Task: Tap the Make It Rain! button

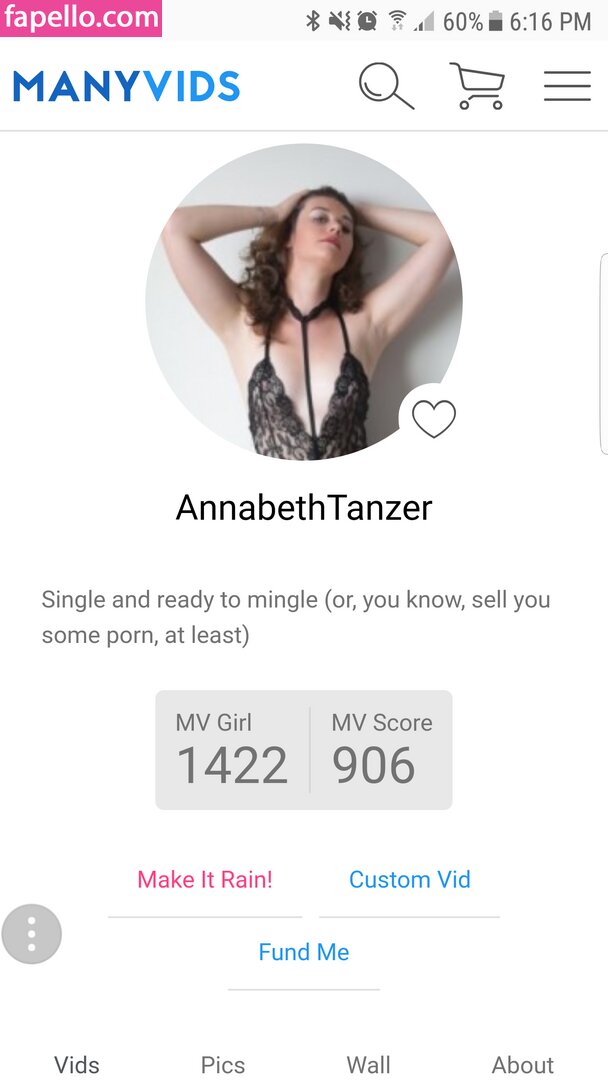Action: (x=205, y=880)
